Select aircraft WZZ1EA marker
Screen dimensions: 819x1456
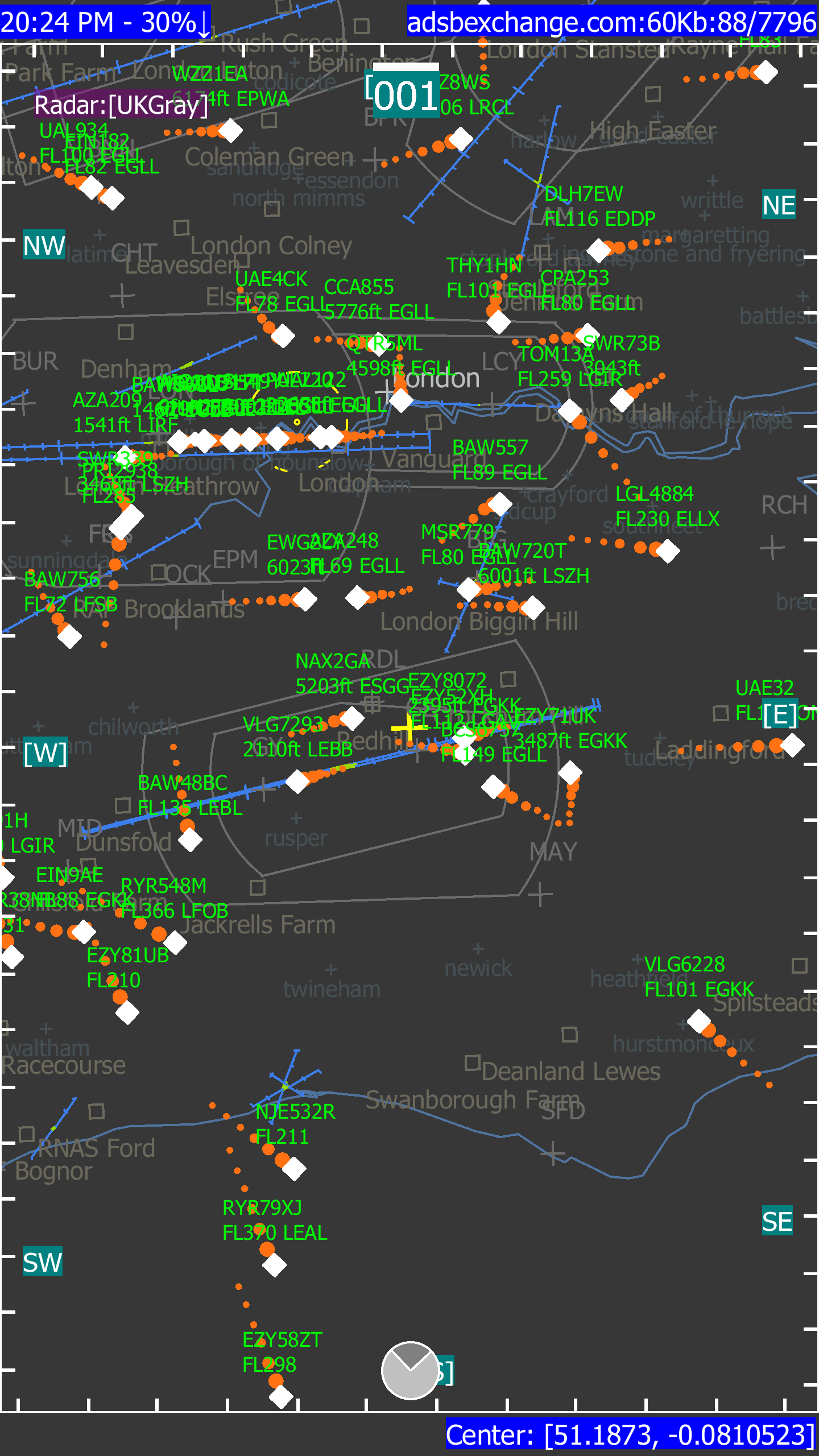230,131
